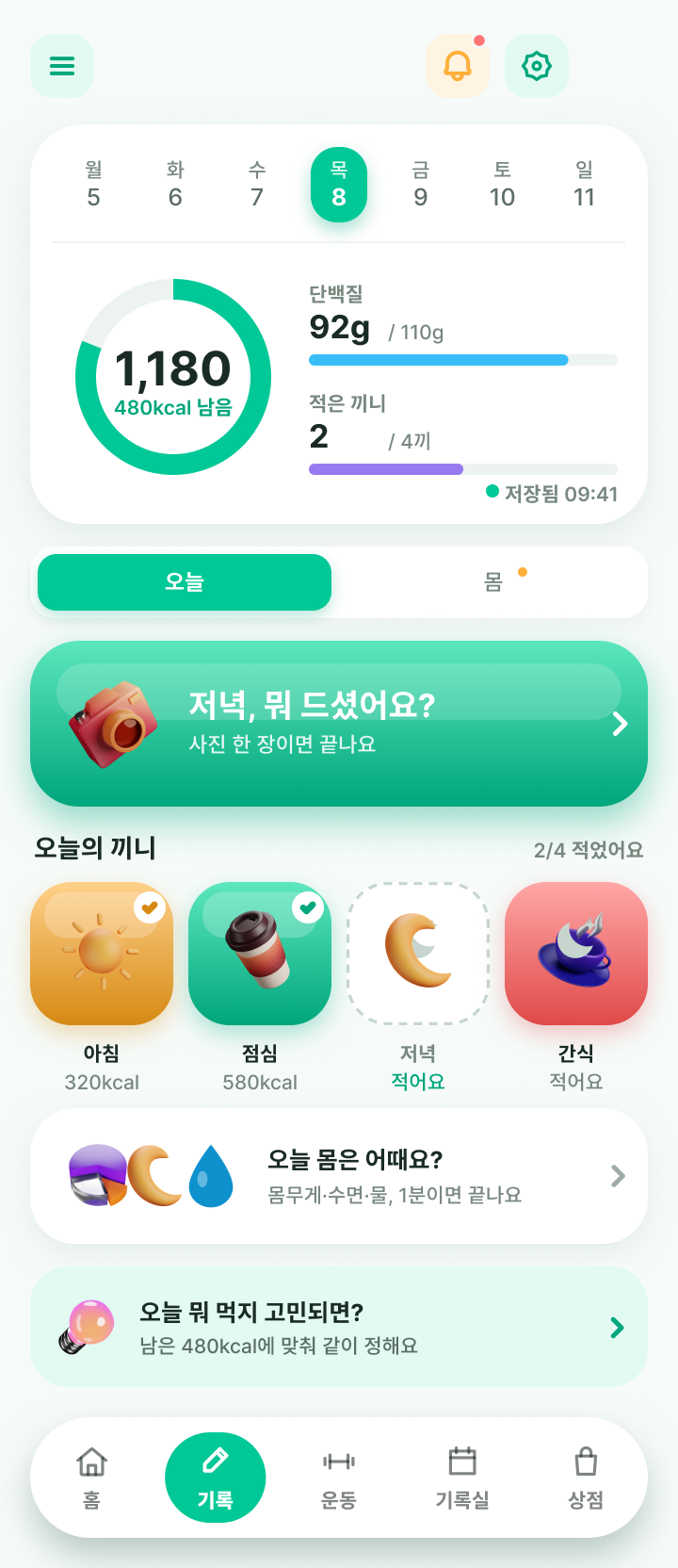The width and height of the screenshot is (678, 1568).
Task: Tap the 저녁, 뭐 드셨어요? photo banner
Action: pyautogui.click(x=339, y=724)
